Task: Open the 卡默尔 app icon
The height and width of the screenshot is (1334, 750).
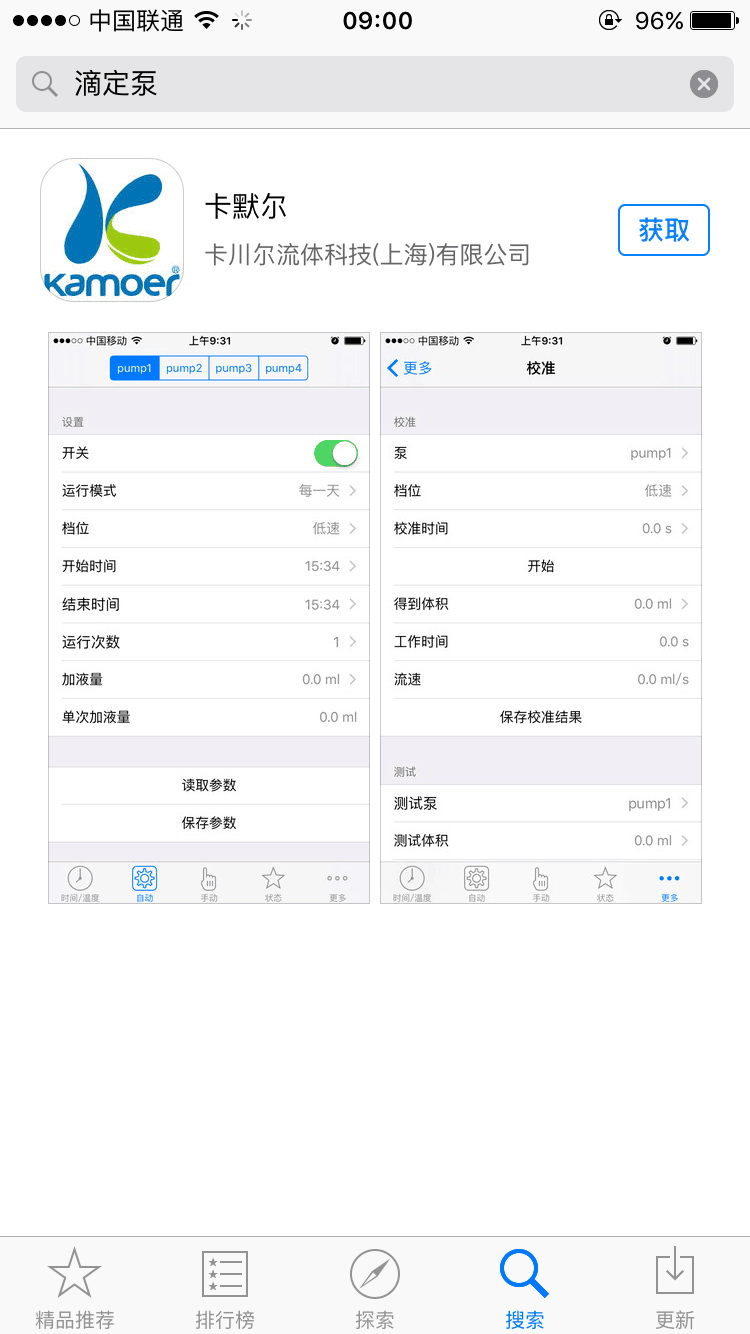Action: click(112, 230)
